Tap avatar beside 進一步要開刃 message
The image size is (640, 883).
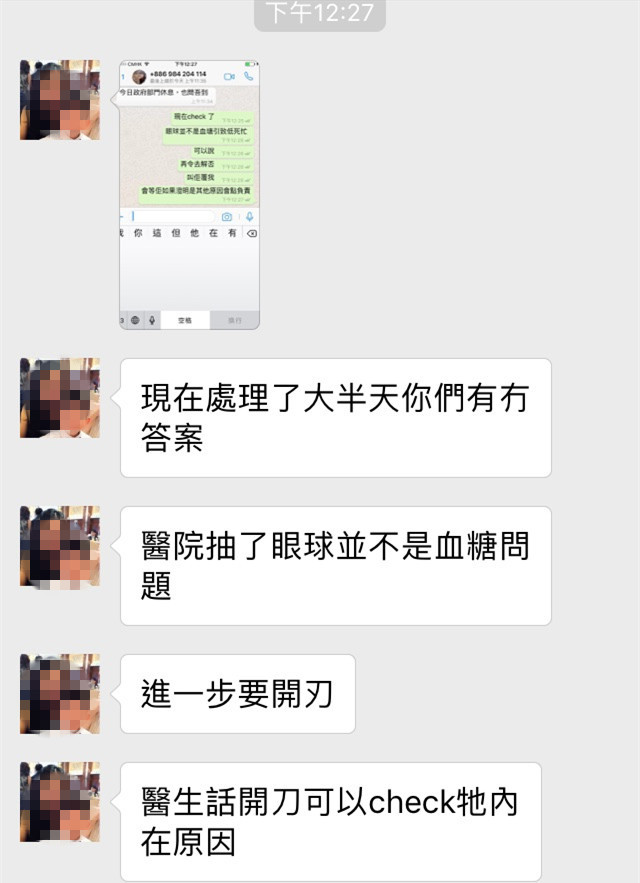(60, 694)
